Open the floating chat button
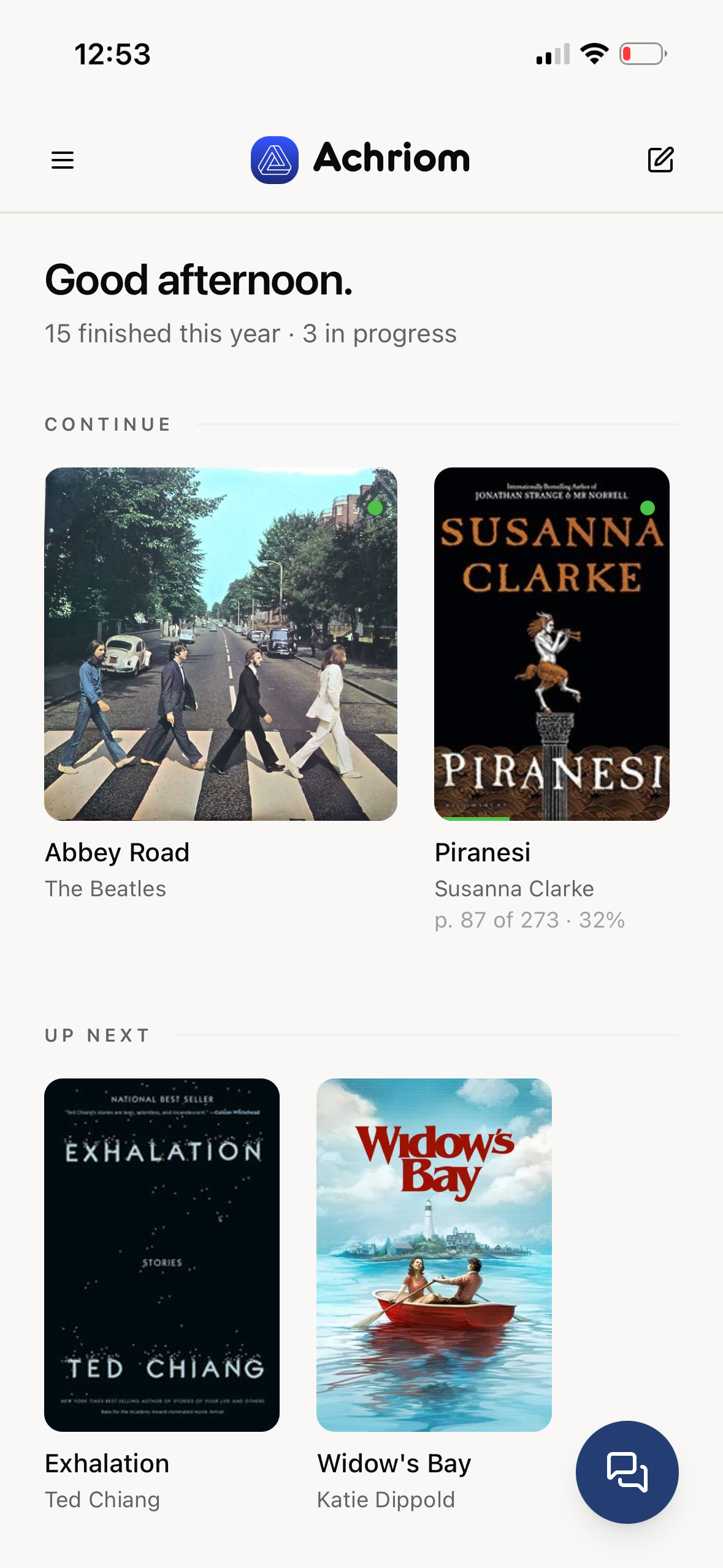 [x=627, y=1472]
